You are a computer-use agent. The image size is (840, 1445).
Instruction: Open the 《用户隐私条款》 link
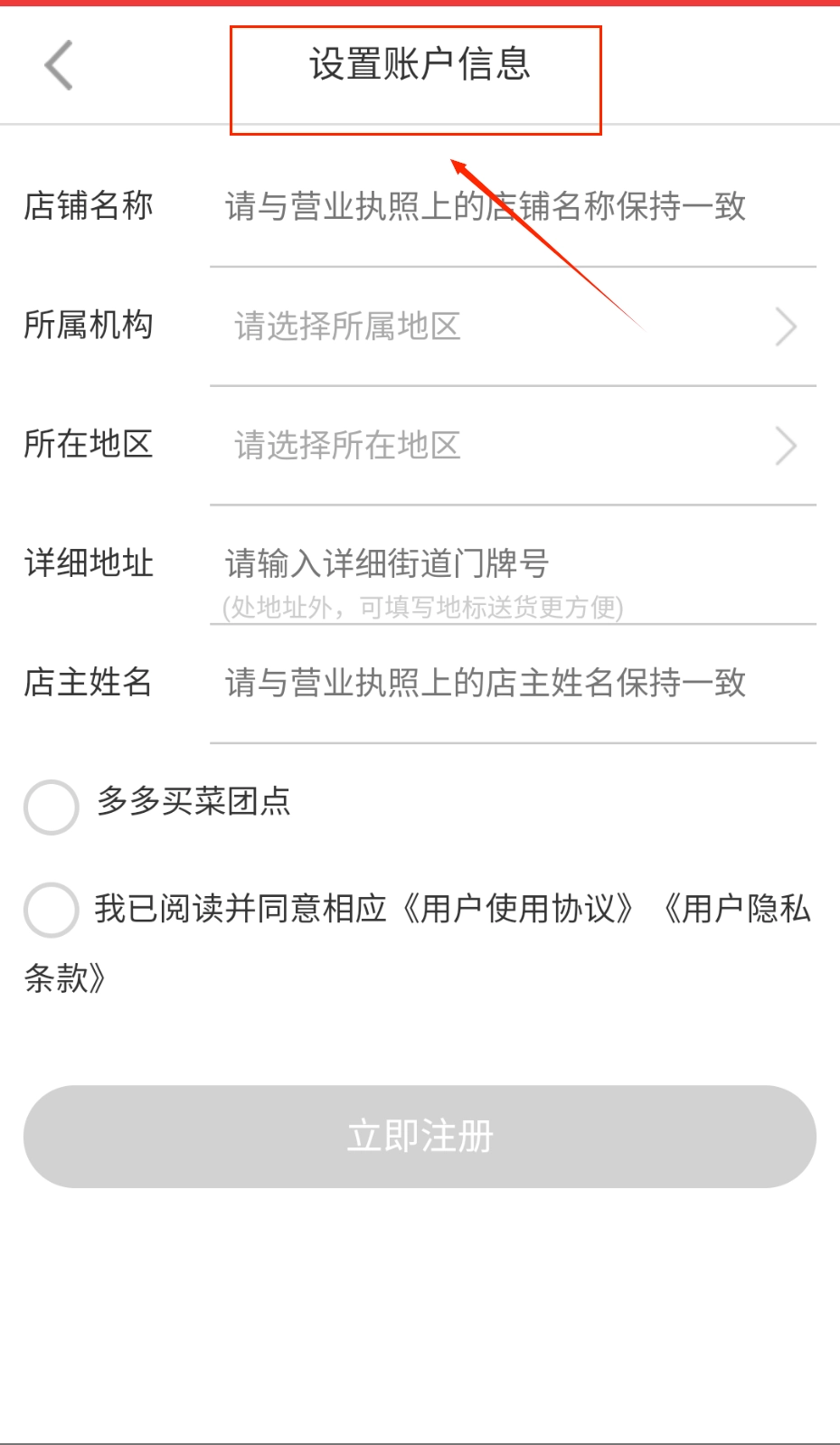tap(737, 909)
